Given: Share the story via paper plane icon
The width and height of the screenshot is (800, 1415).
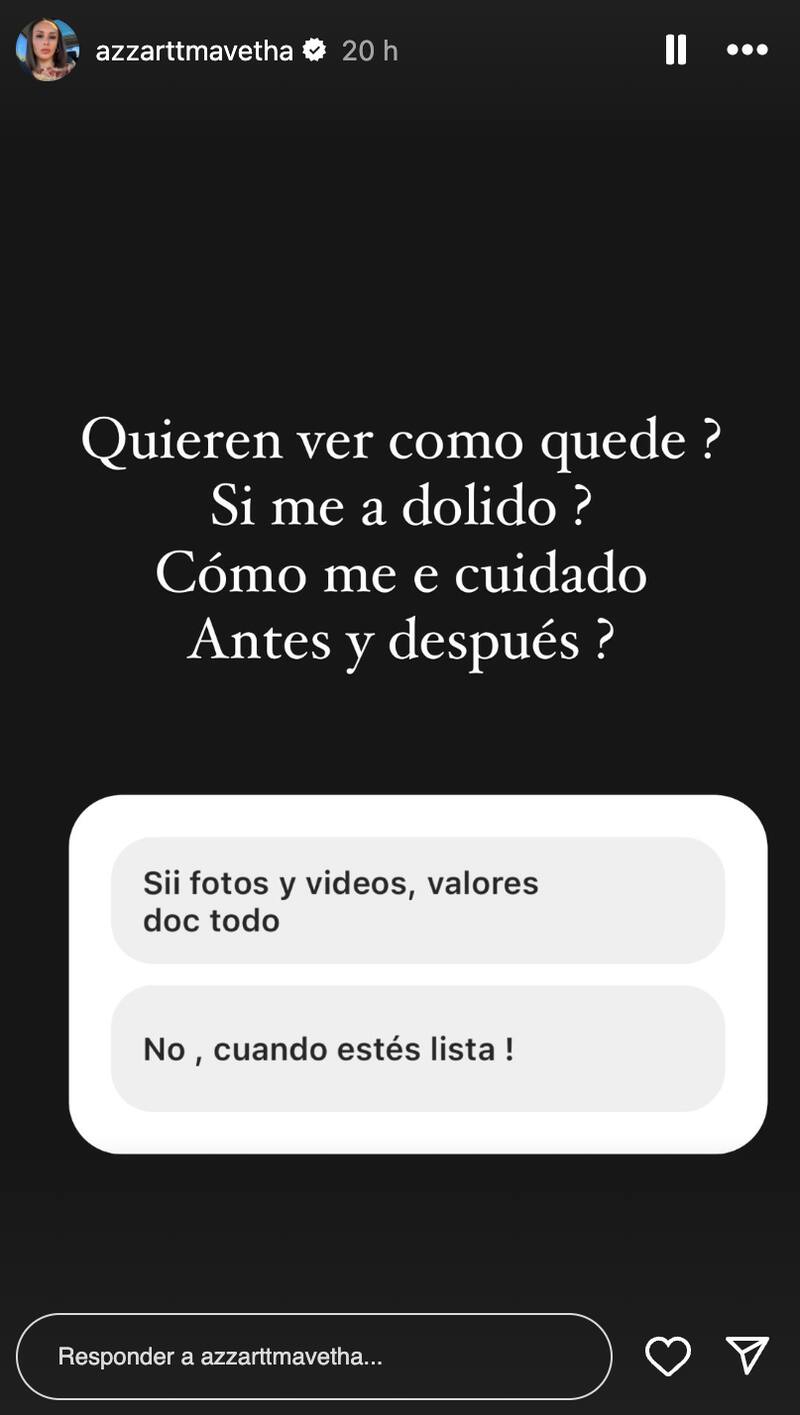Looking at the screenshot, I should point(747,1355).
